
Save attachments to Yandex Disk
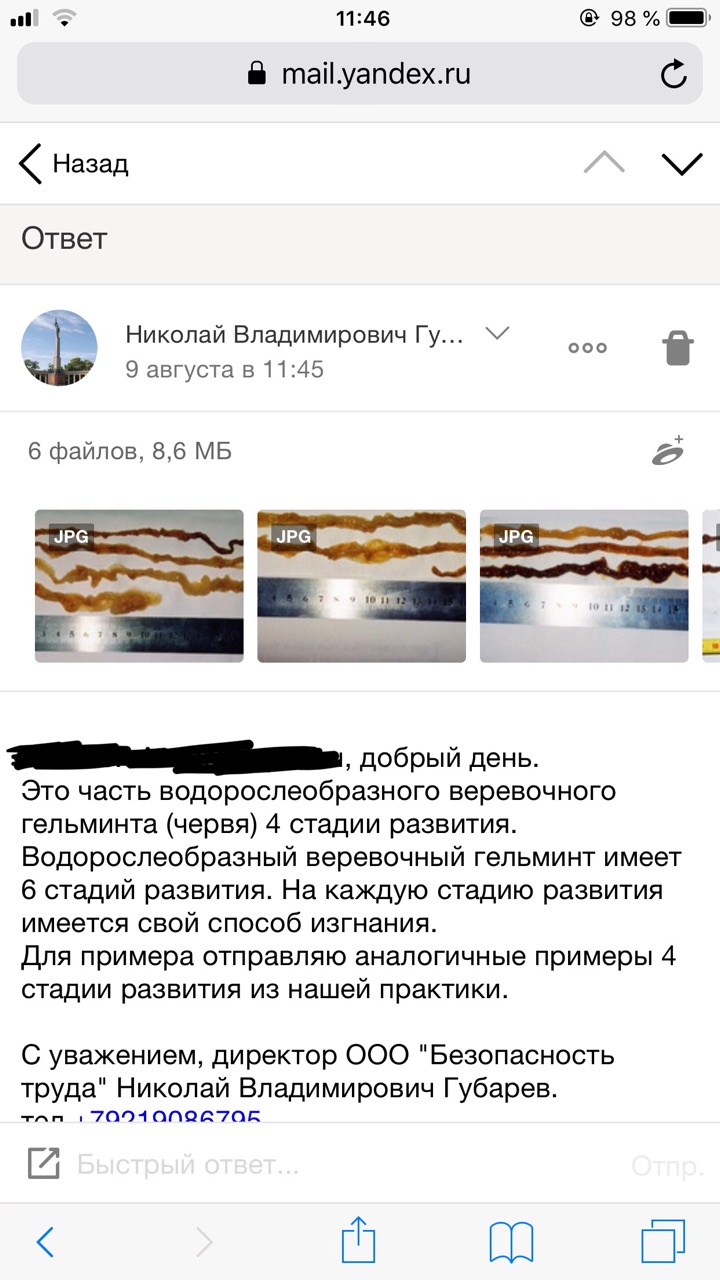tap(667, 452)
